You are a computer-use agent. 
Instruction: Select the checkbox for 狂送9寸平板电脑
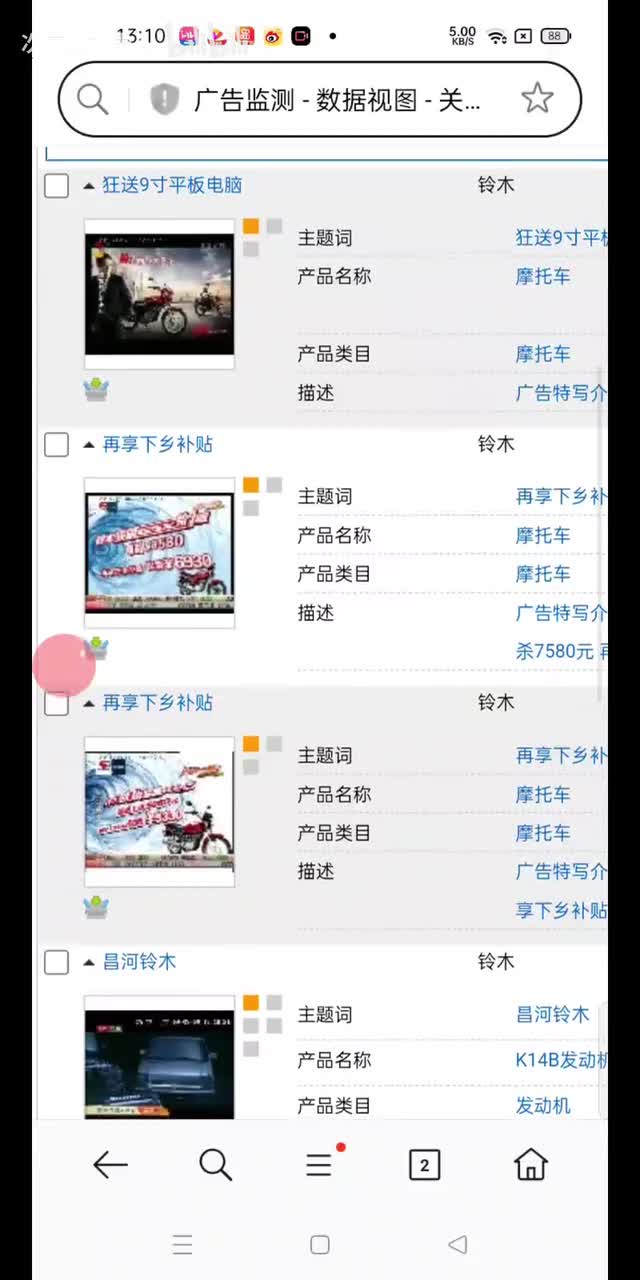[57, 186]
